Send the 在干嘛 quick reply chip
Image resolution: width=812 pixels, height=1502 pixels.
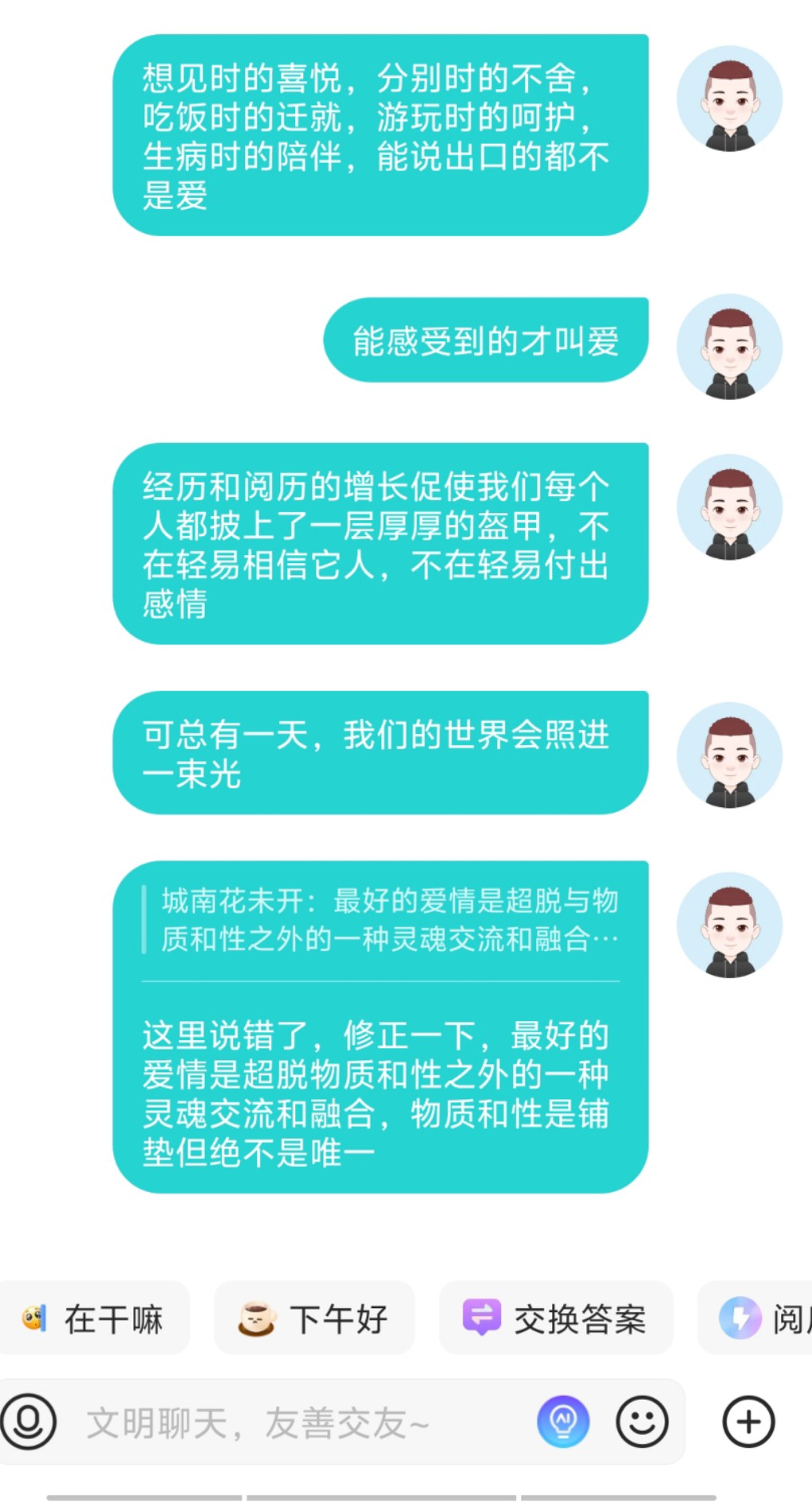[x=93, y=1319]
